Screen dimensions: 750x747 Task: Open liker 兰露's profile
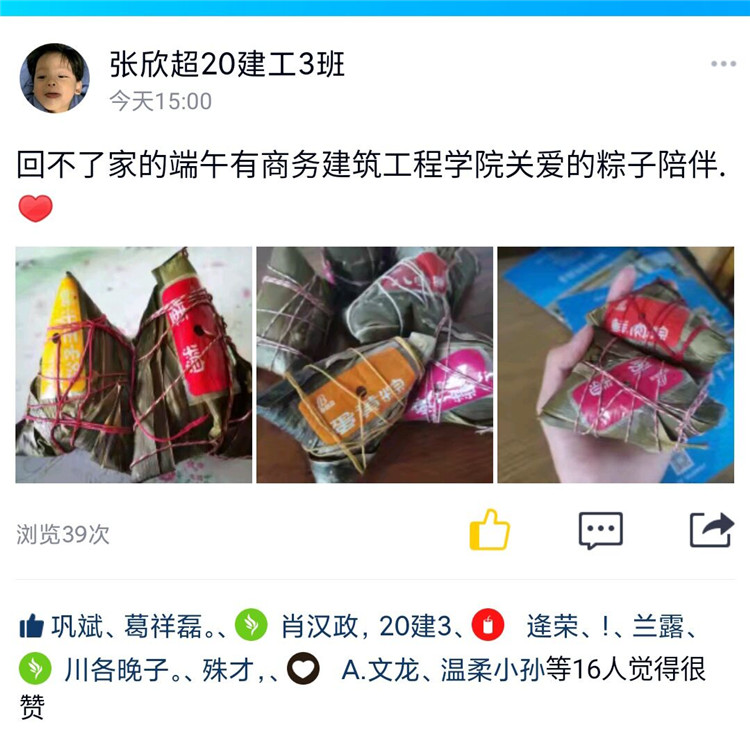pyautogui.click(x=656, y=627)
